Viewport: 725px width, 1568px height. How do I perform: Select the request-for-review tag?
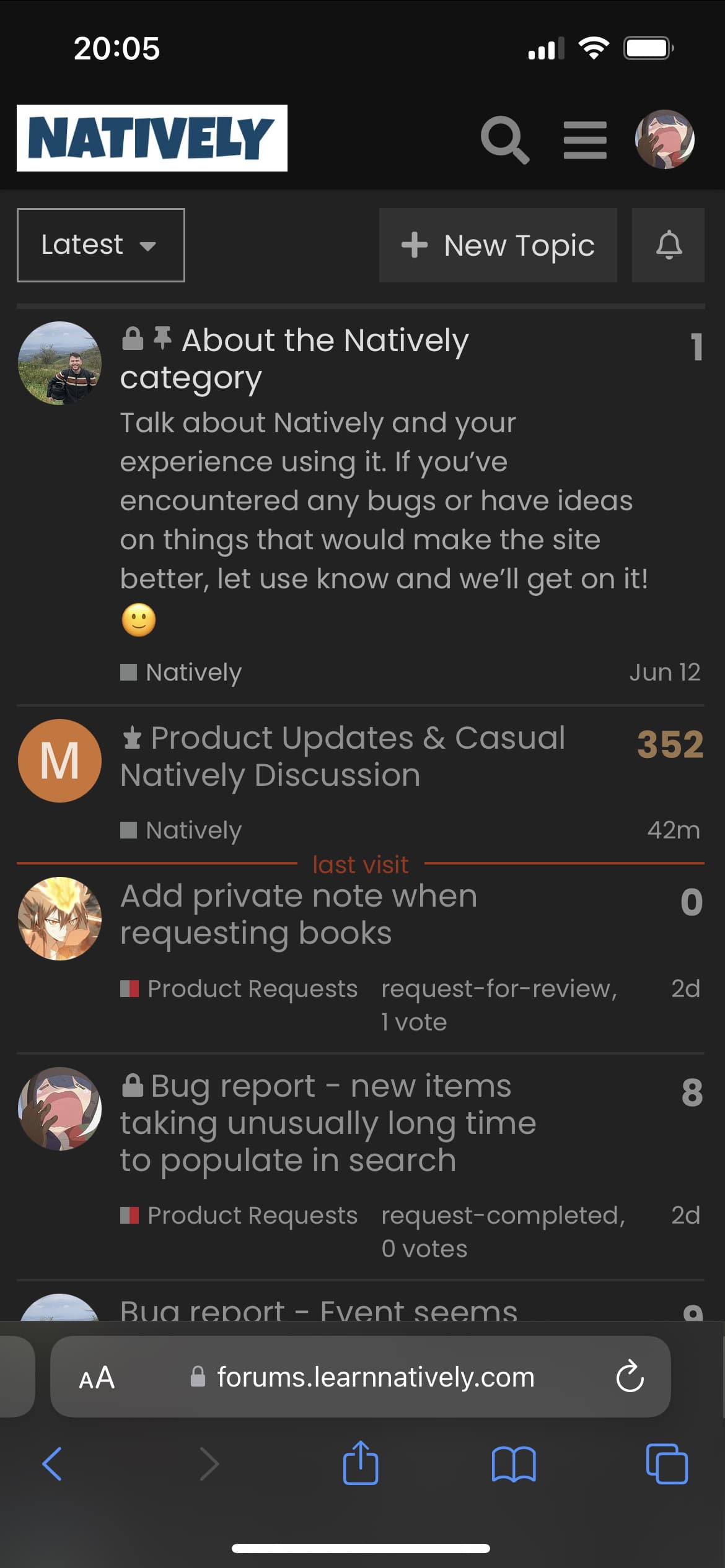(x=498, y=988)
